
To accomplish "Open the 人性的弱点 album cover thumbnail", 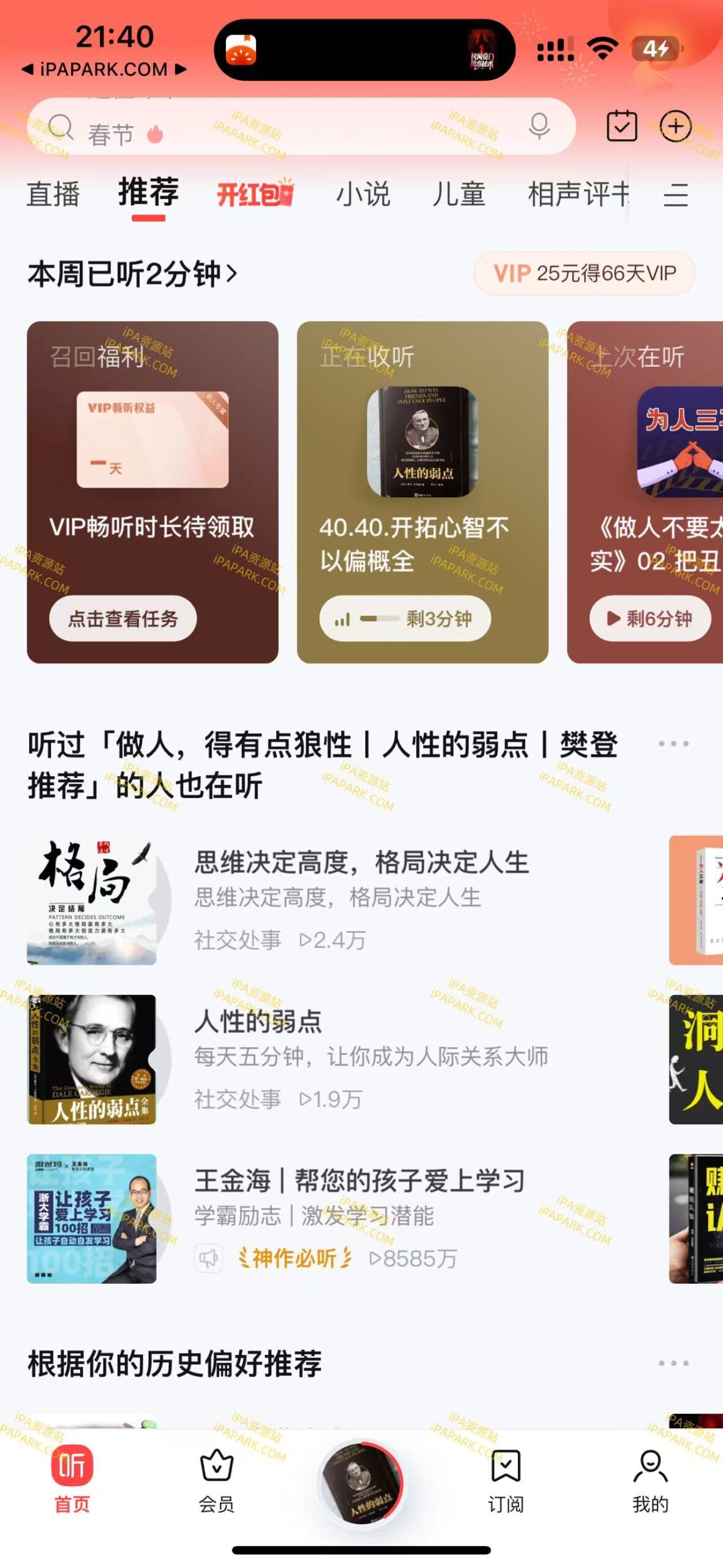I will 92,1058.
